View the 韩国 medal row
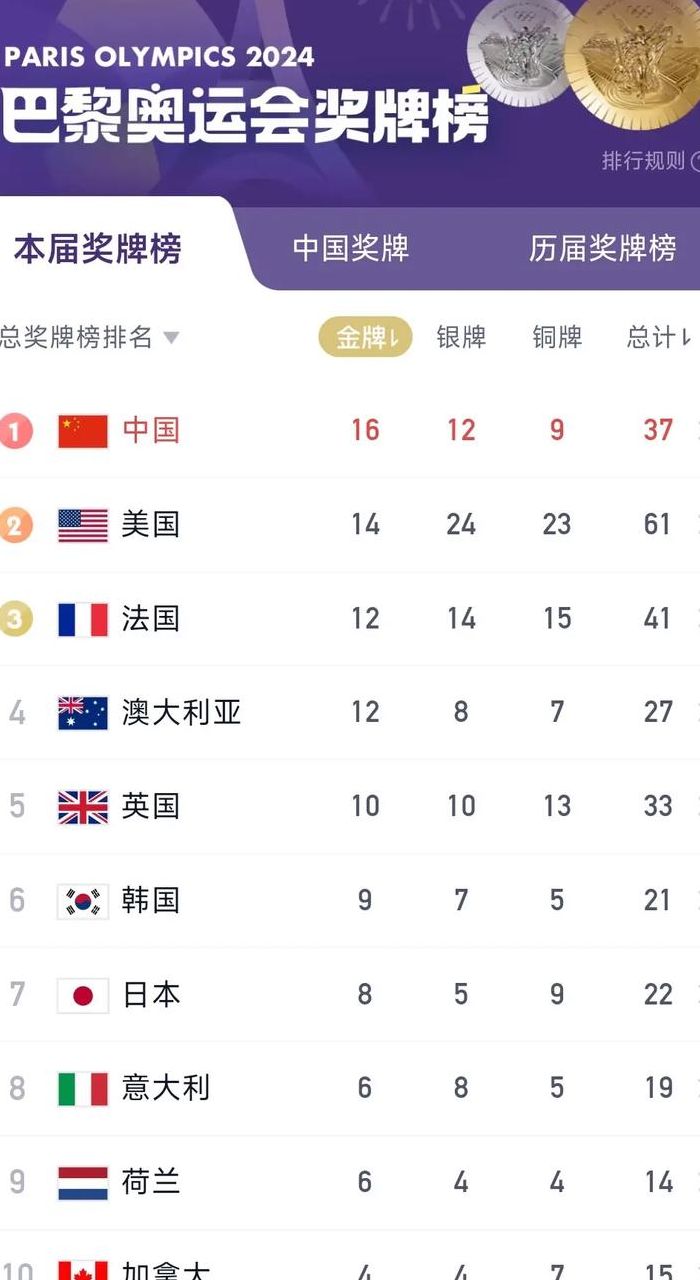Viewport: 700px width, 1280px height. point(350,901)
